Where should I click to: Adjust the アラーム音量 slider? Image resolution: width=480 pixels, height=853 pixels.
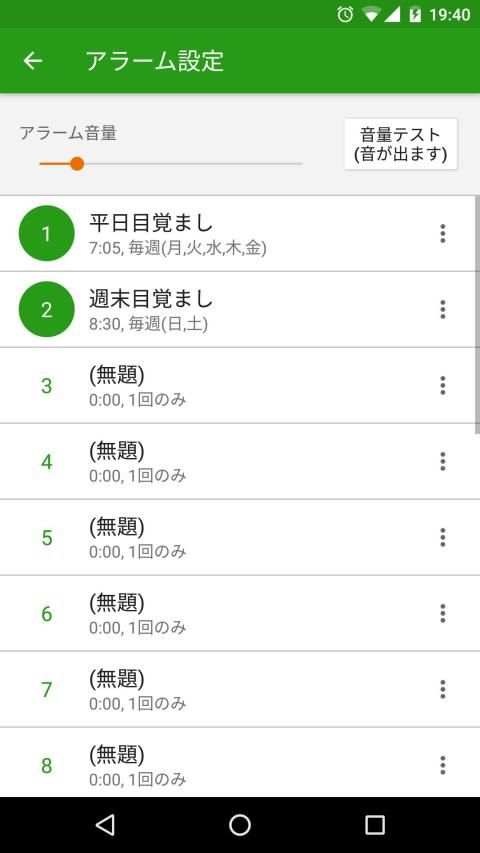click(x=170, y=164)
